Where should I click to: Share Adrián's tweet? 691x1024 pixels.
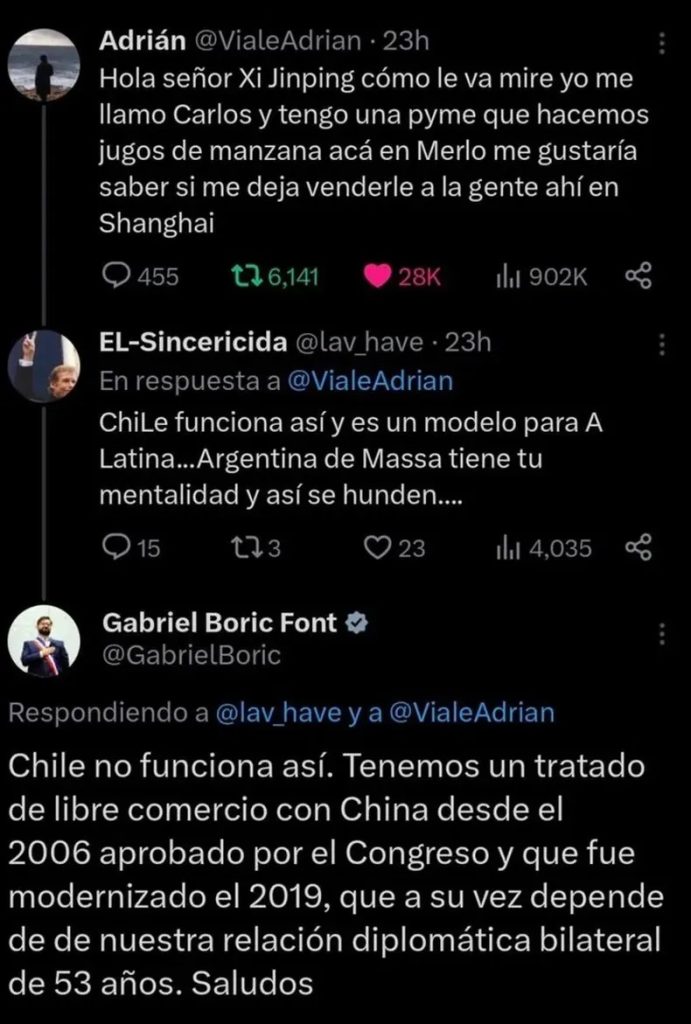coord(638,276)
